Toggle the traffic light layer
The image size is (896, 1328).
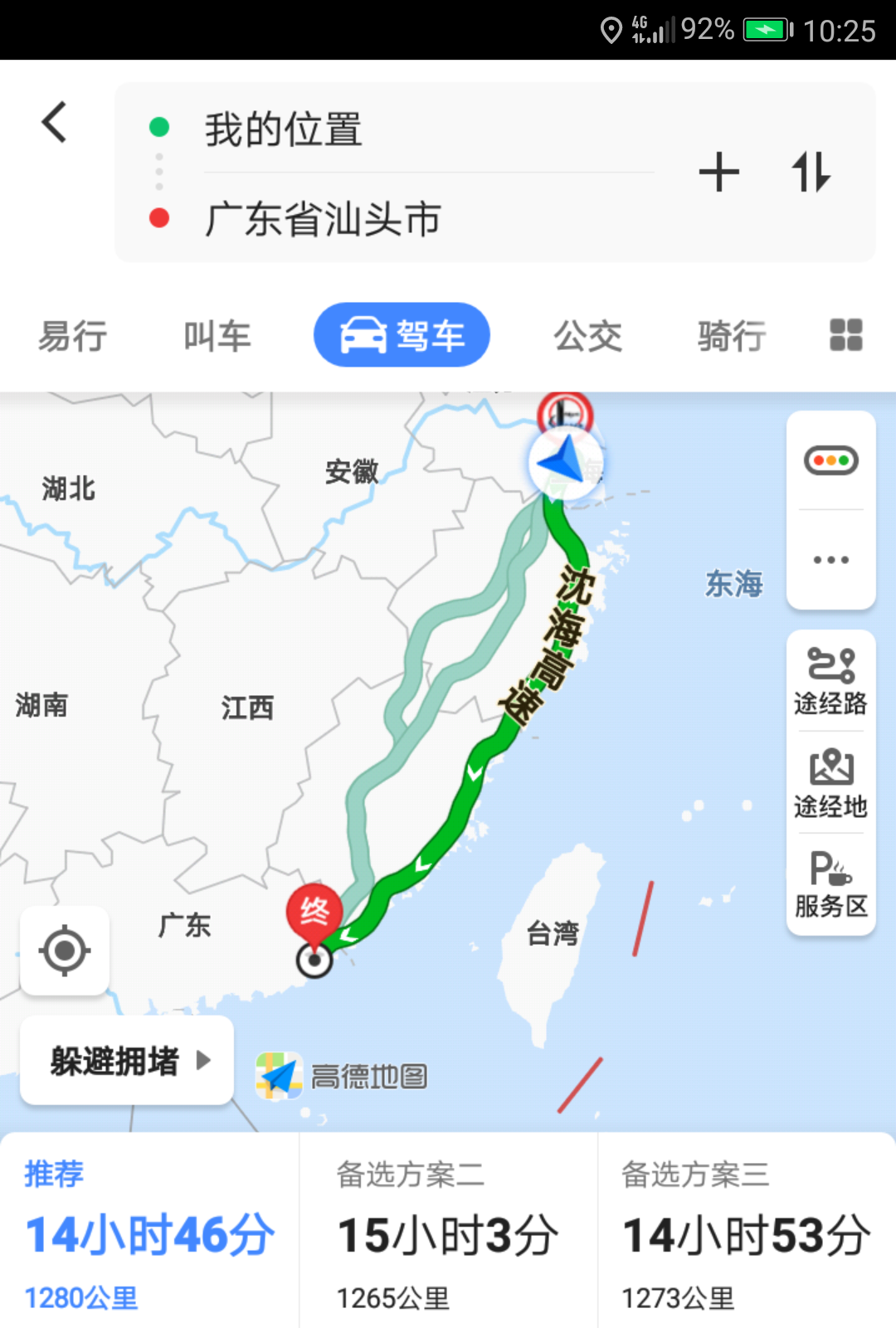coord(830,460)
